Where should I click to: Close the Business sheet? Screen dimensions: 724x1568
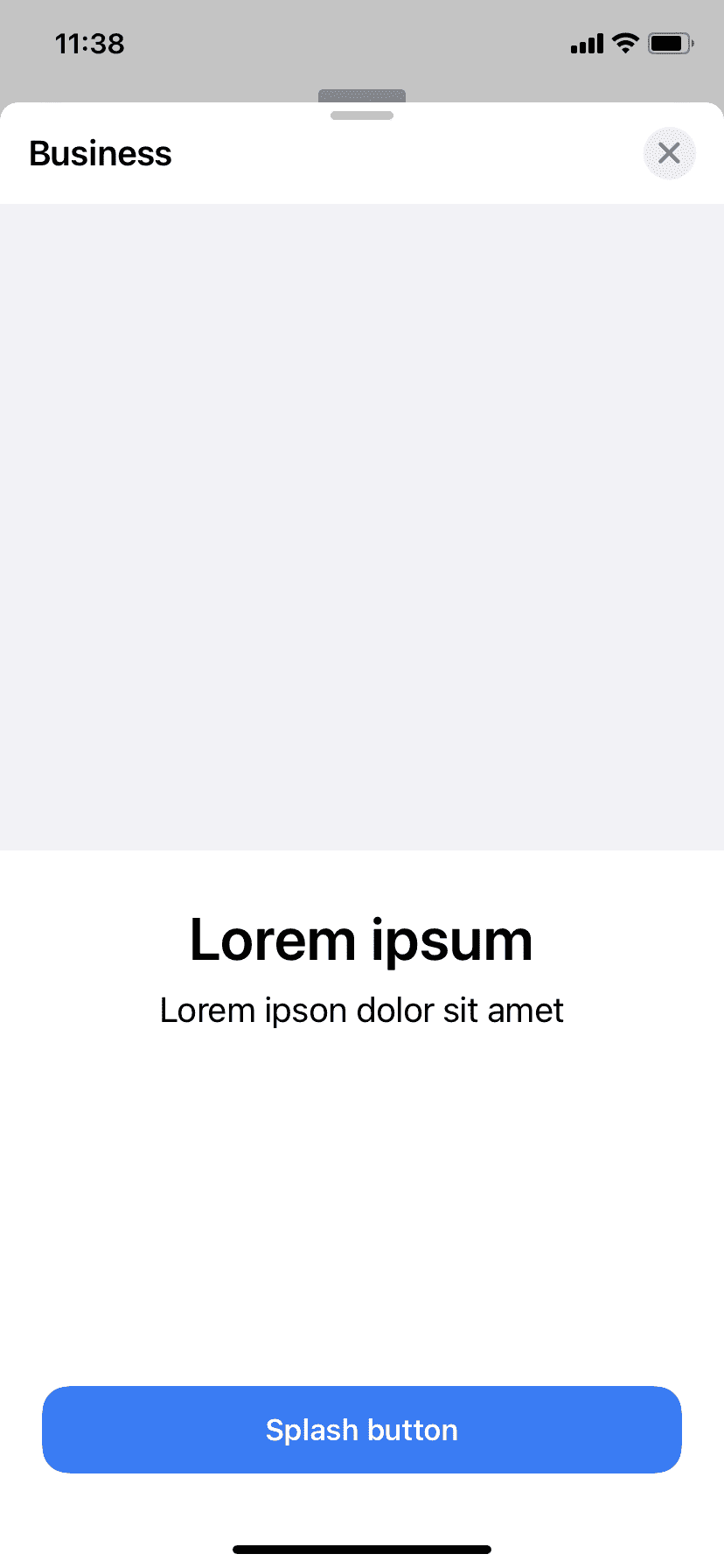tap(669, 153)
